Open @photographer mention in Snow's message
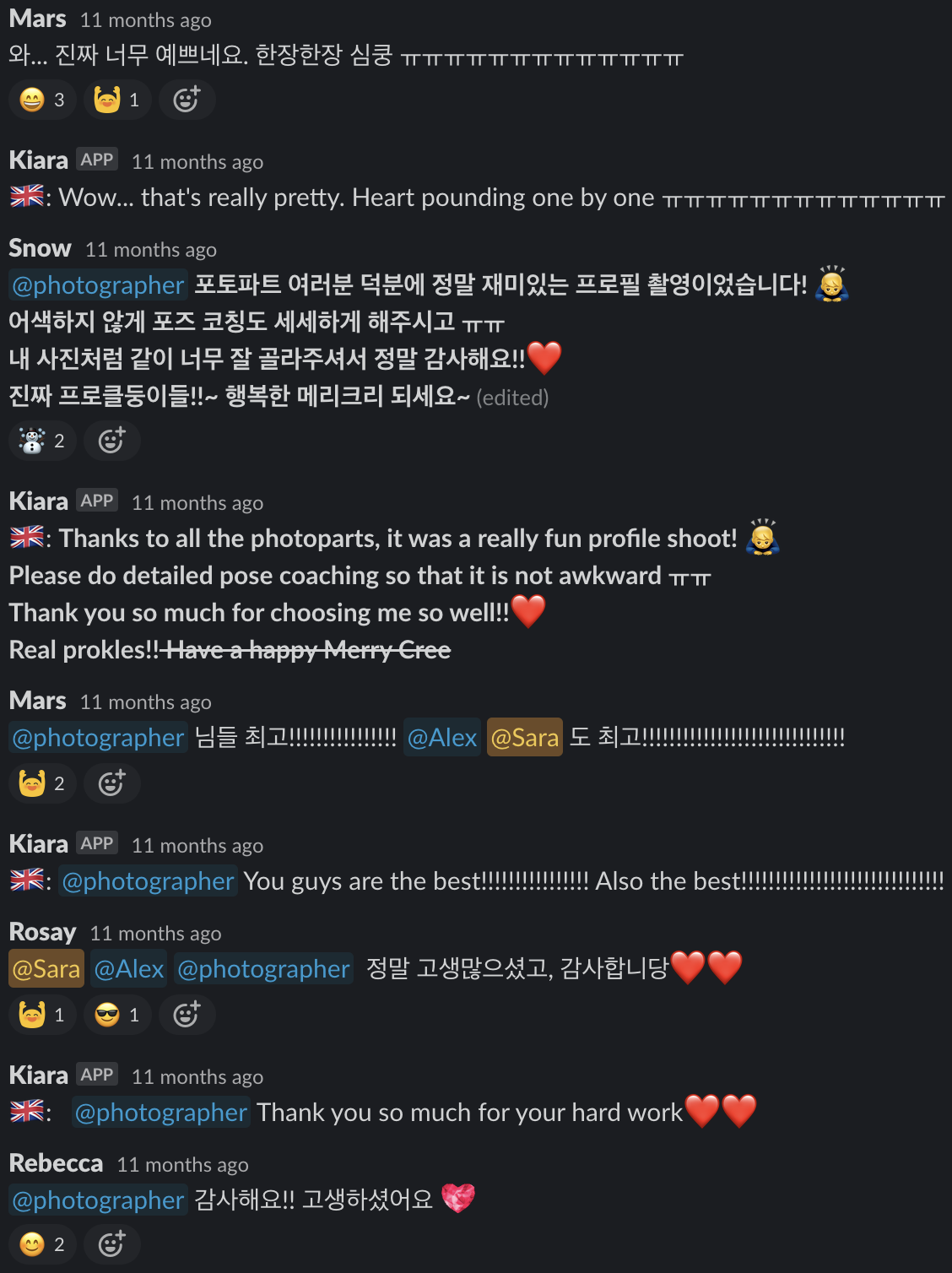 [97, 285]
